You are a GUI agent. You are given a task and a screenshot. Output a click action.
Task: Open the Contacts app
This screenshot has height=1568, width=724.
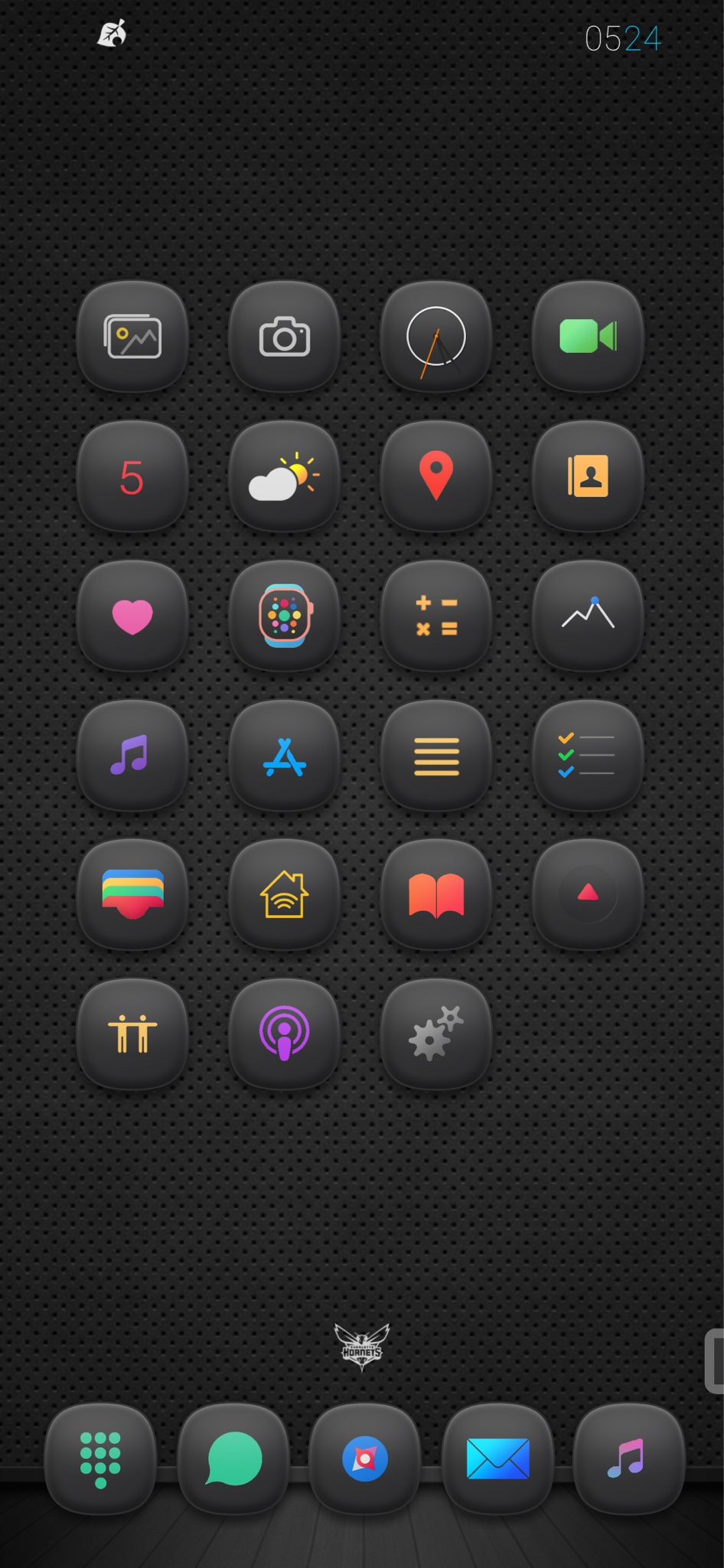pos(588,477)
